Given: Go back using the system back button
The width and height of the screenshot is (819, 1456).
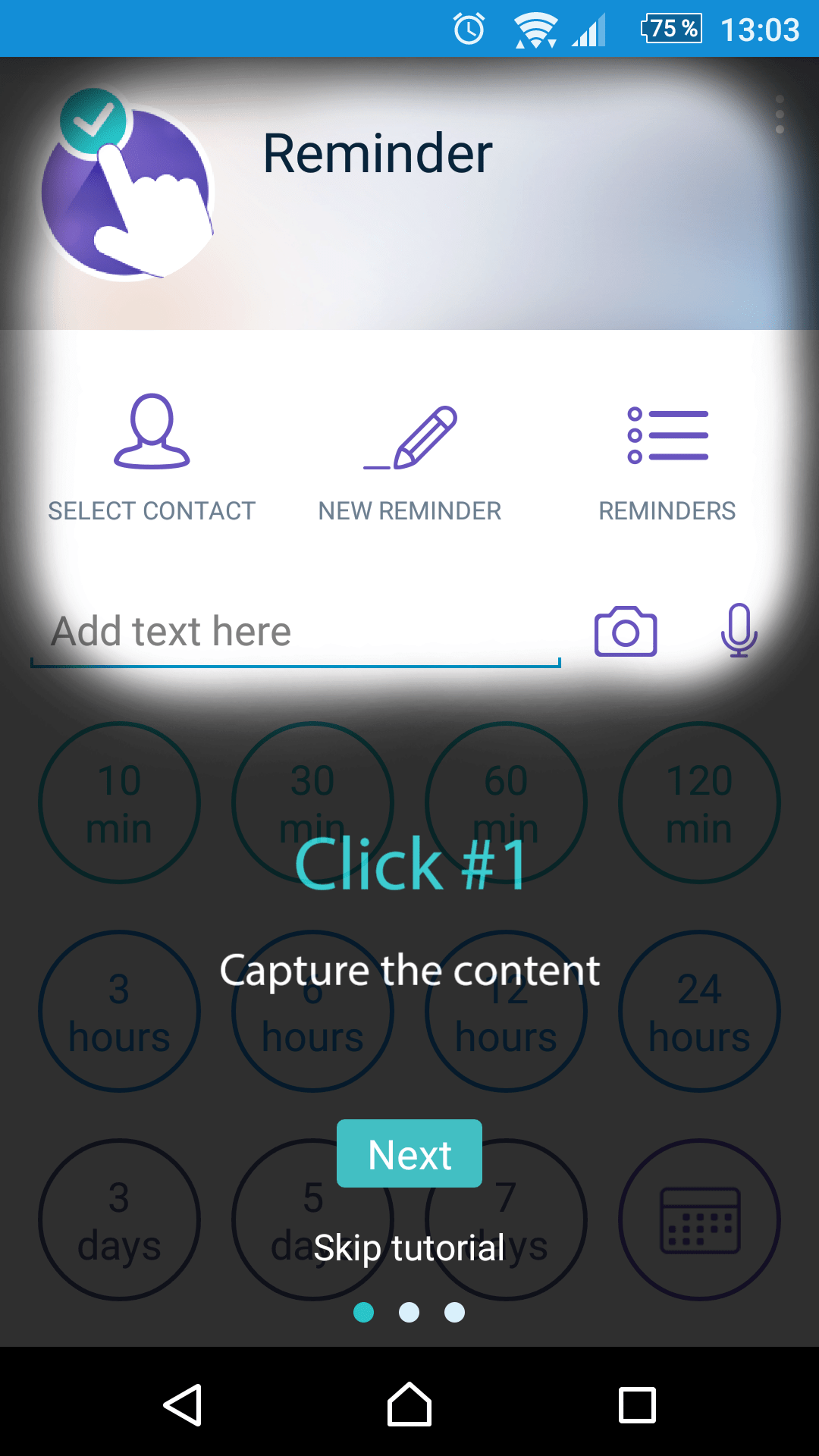Looking at the screenshot, I should point(183,1404).
